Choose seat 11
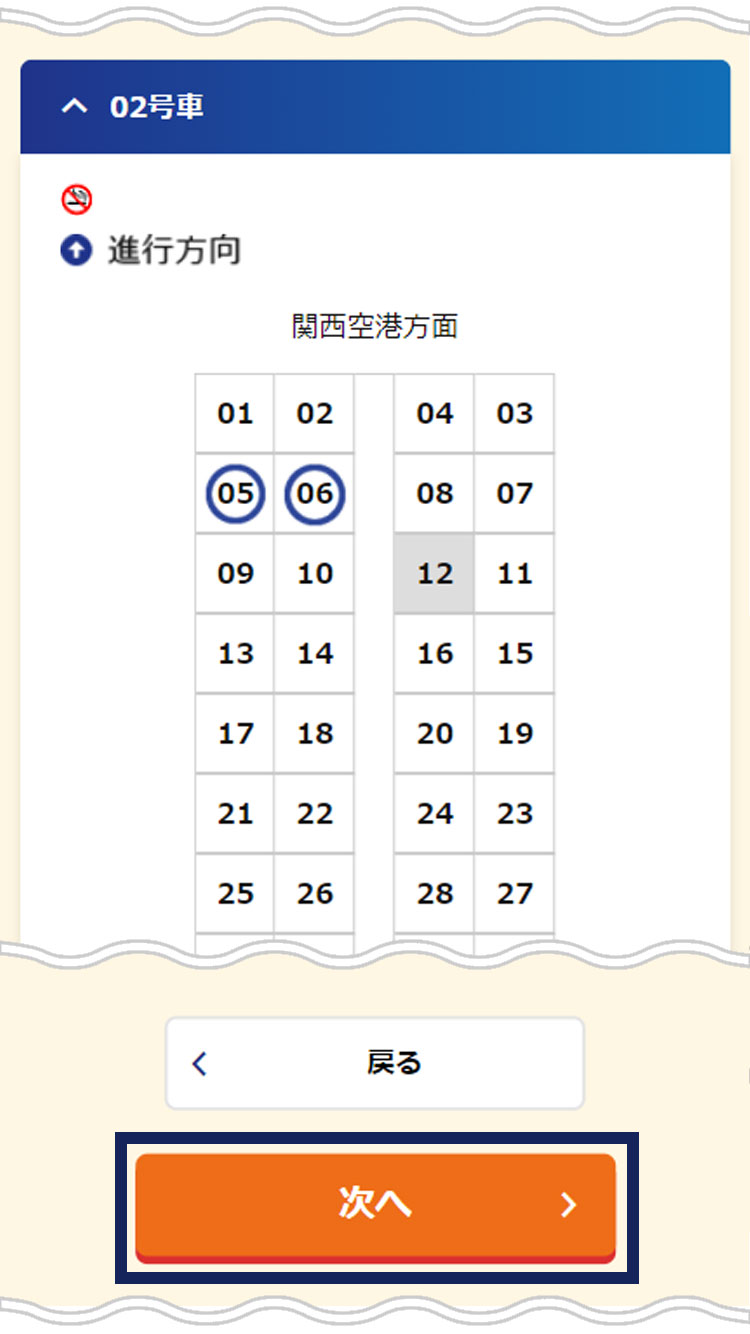 coord(515,574)
